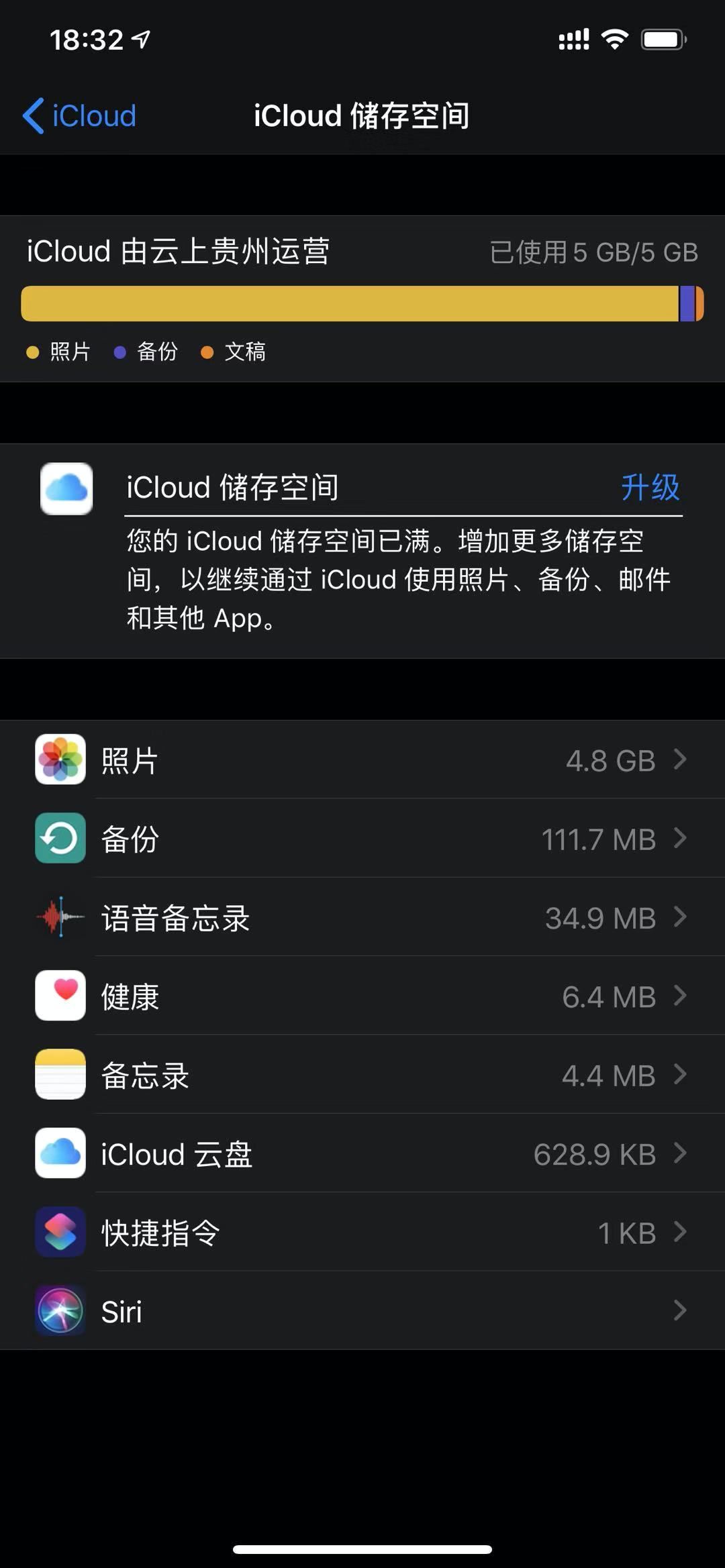Tap the storage usage bar
The image size is (725, 1568).
[x=362, y=303]
